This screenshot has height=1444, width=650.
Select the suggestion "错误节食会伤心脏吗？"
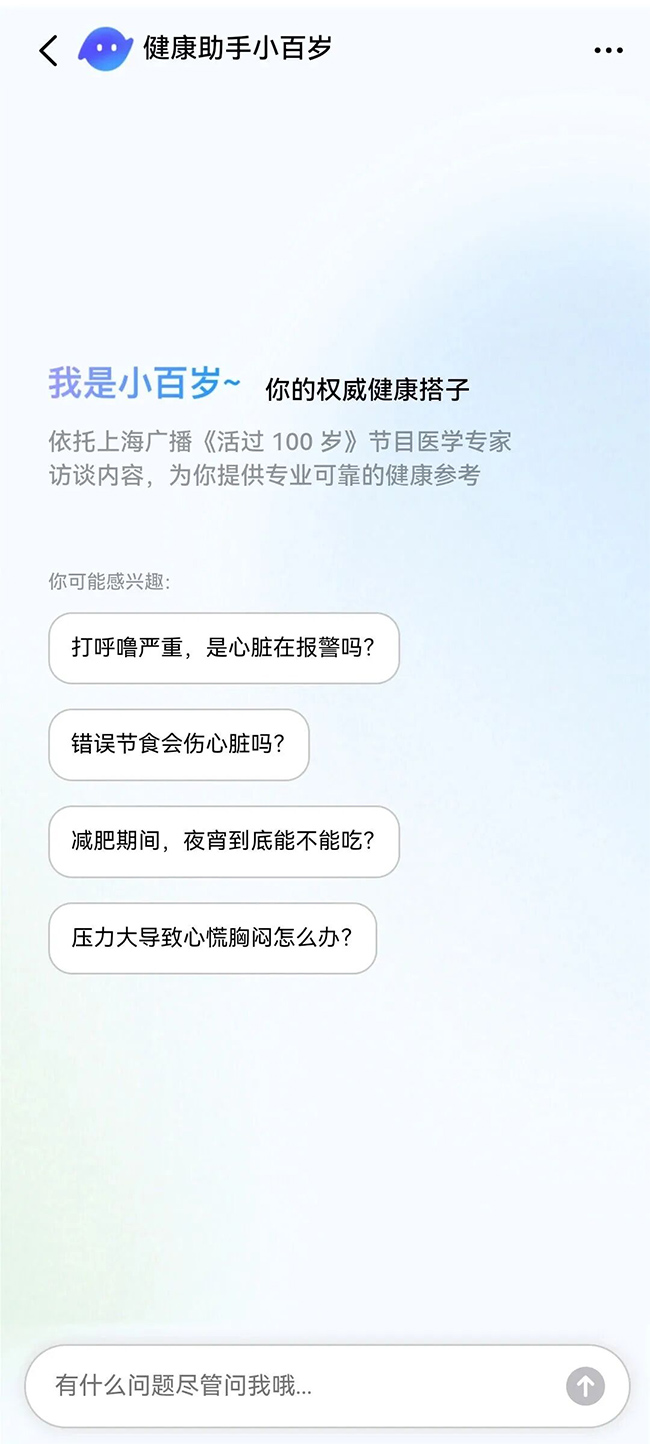179,745
